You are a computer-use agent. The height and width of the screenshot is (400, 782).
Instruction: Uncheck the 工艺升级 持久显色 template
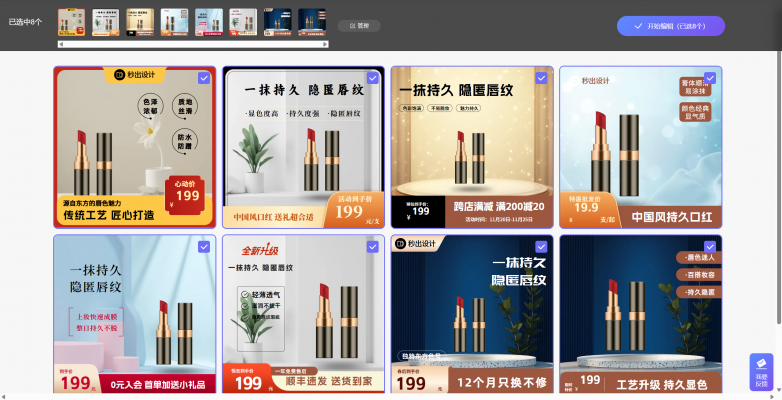coord(710,247)
